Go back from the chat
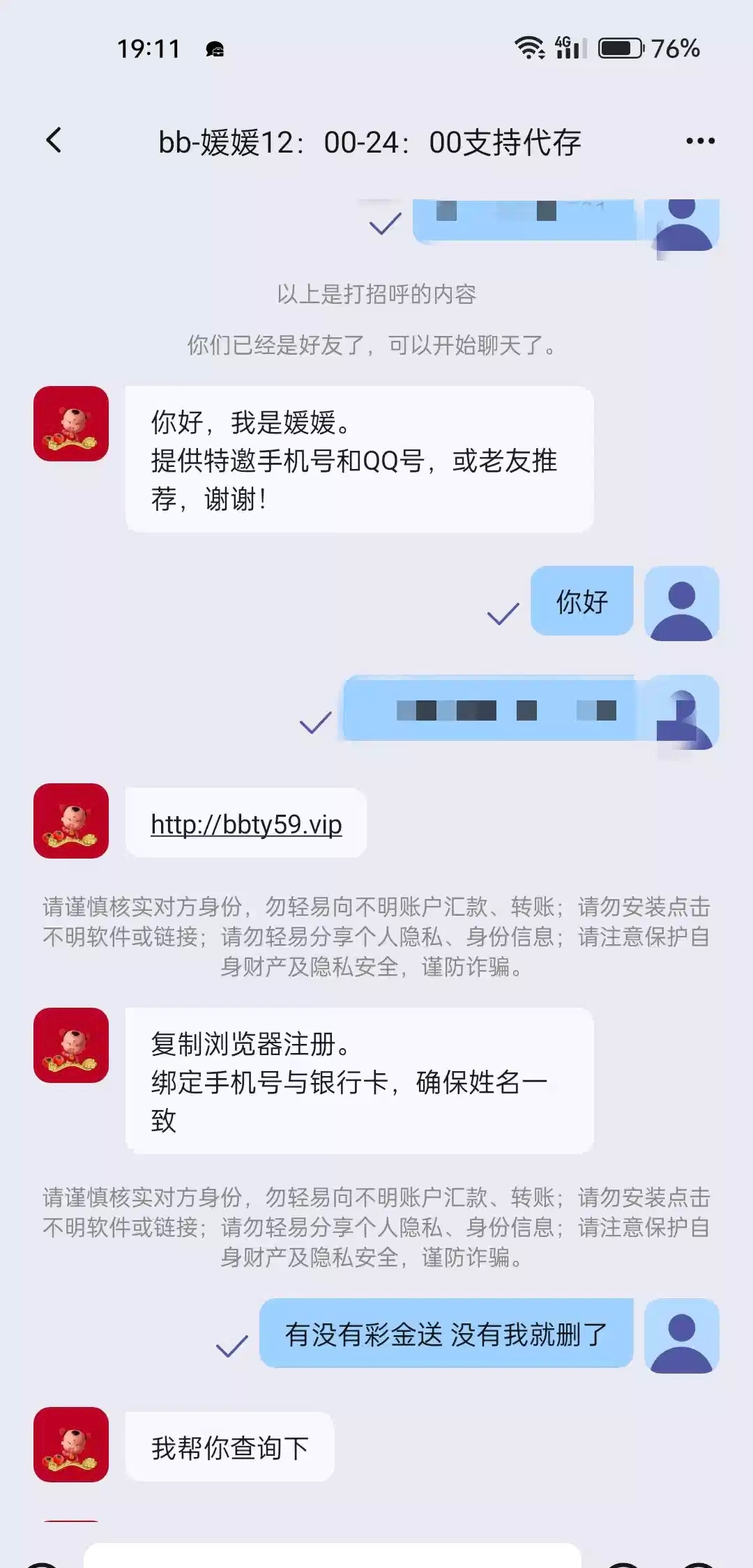The width and height of the screenshot is (753, 1568). click(54, 141)
